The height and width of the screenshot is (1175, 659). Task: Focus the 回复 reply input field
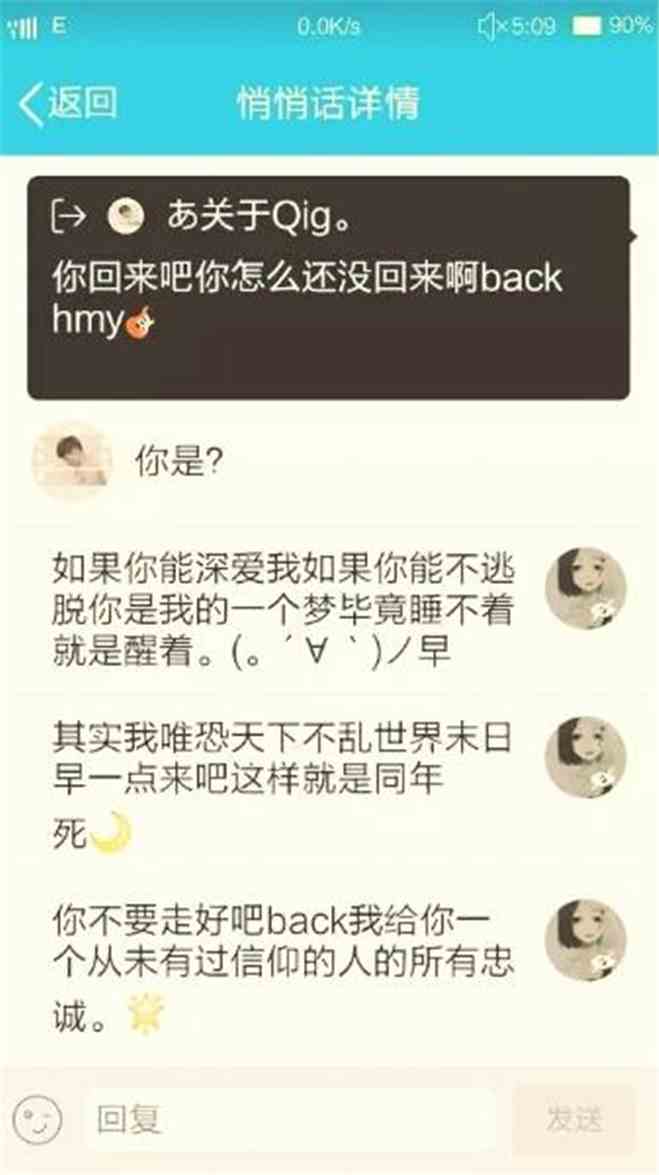pos(290,1119)
